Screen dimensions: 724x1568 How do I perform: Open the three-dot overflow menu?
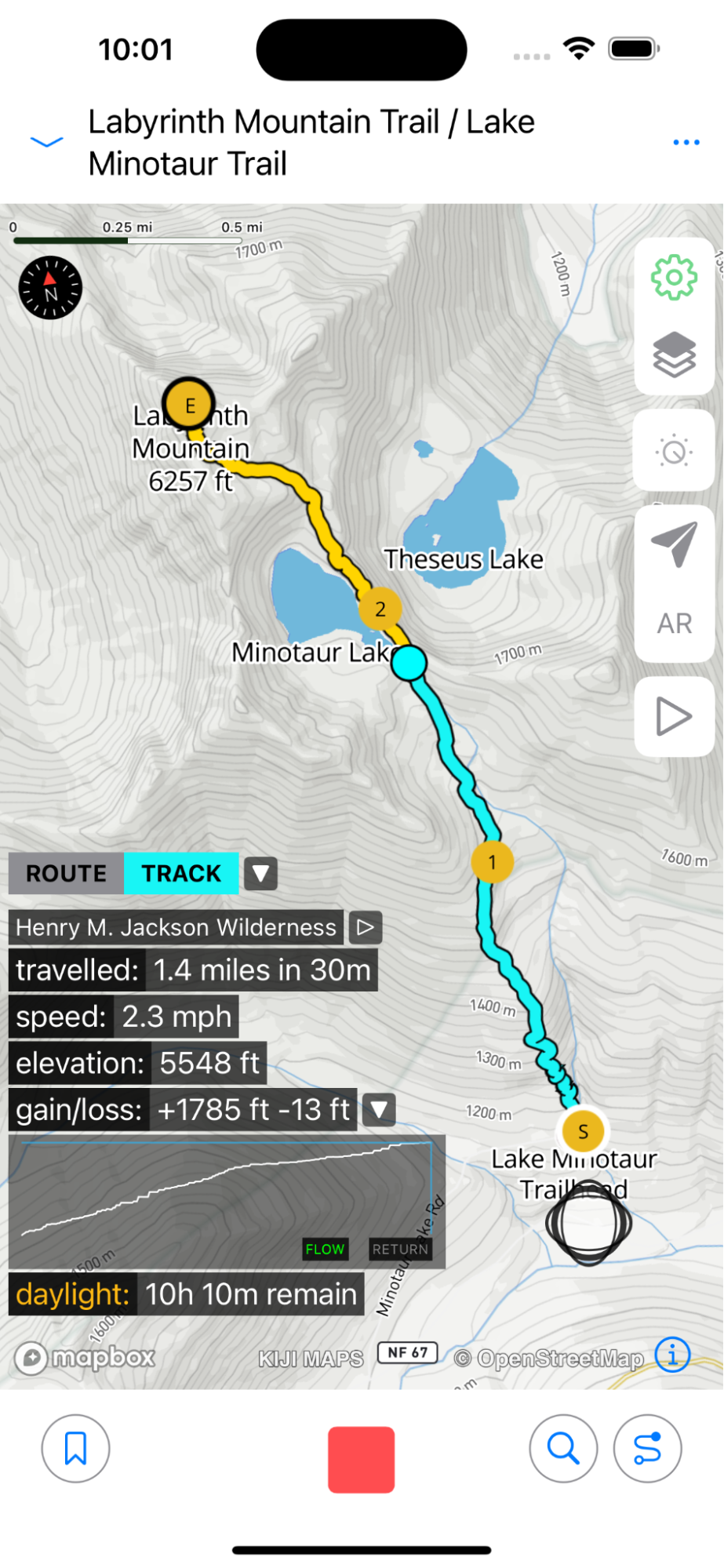pyautogui.click(x=686, y=142)
